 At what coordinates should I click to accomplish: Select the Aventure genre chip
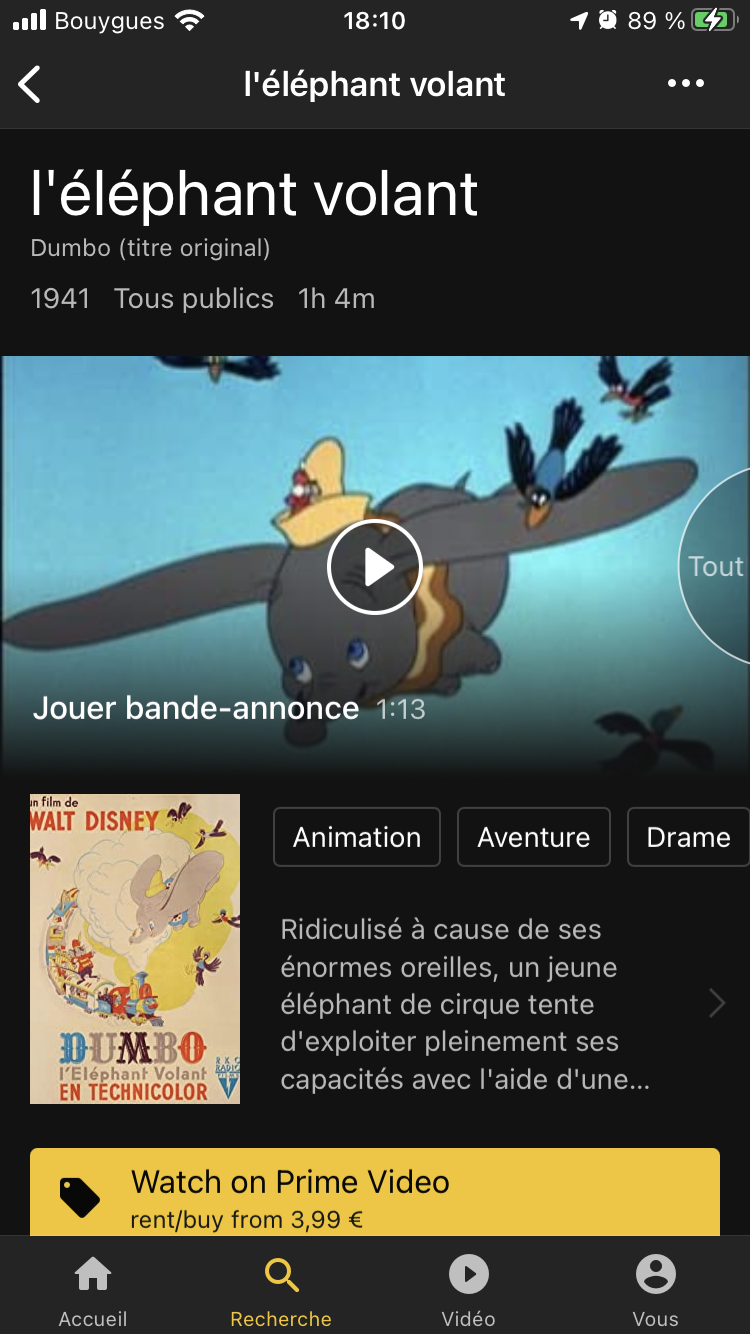534,837
